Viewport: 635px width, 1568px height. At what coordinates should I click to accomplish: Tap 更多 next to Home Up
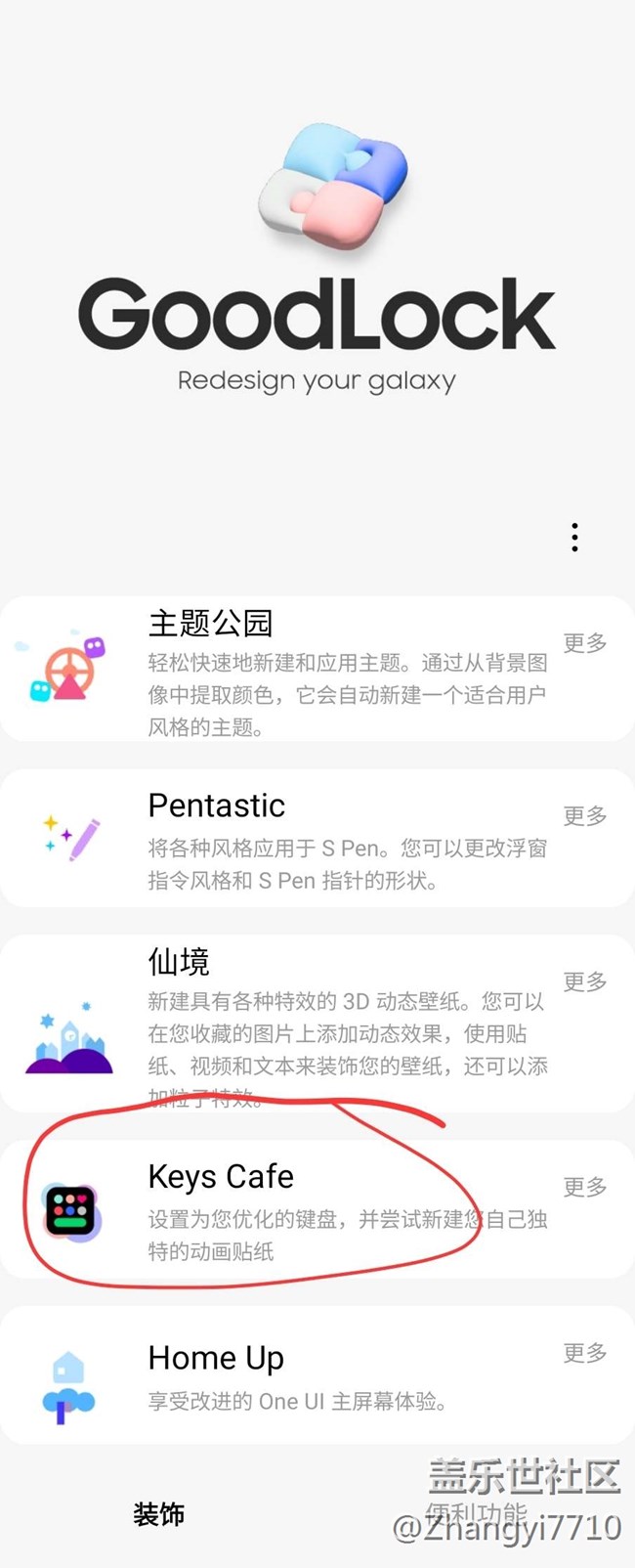point(585,1354)
